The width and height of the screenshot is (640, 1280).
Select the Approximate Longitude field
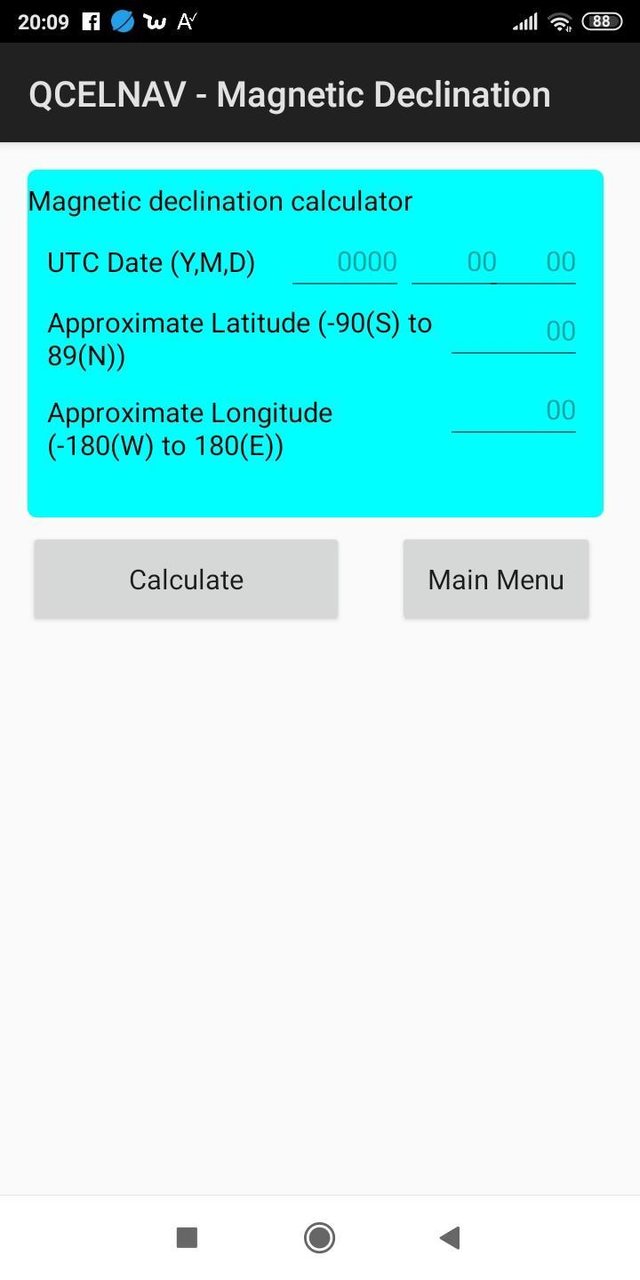click(x=514, y=411)
